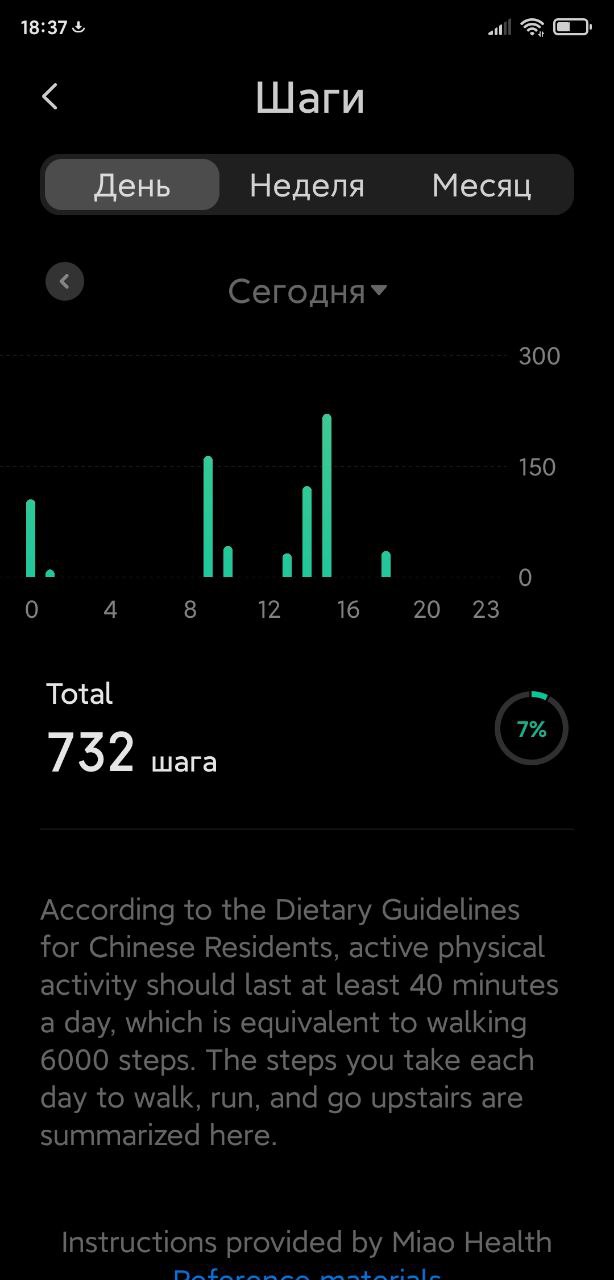Screen dimensions: 614x1280
Task: Go back from the Шаги screen
Action: [x=50, y=97]
